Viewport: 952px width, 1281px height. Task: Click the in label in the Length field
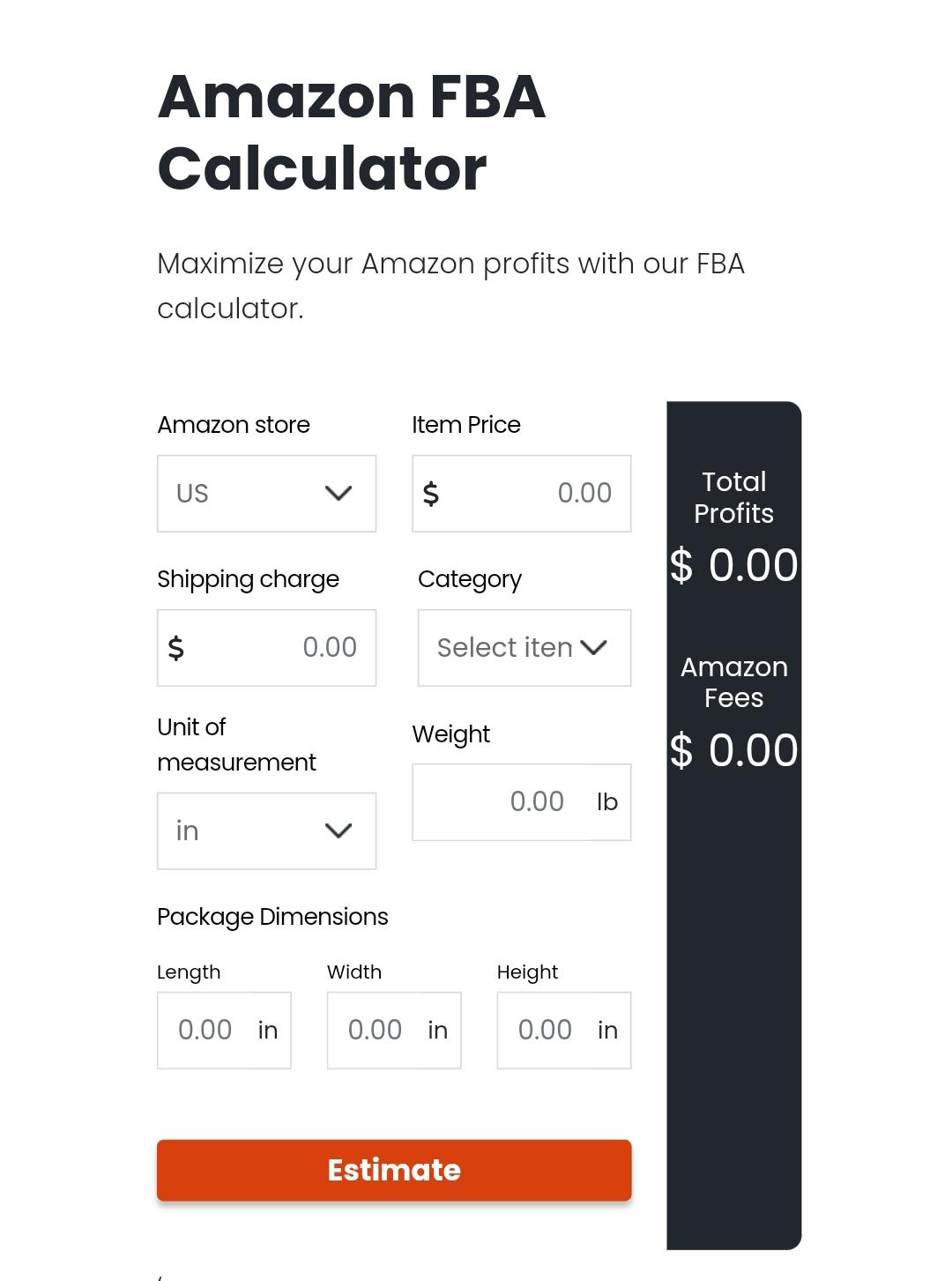[x=267, y=1030]
